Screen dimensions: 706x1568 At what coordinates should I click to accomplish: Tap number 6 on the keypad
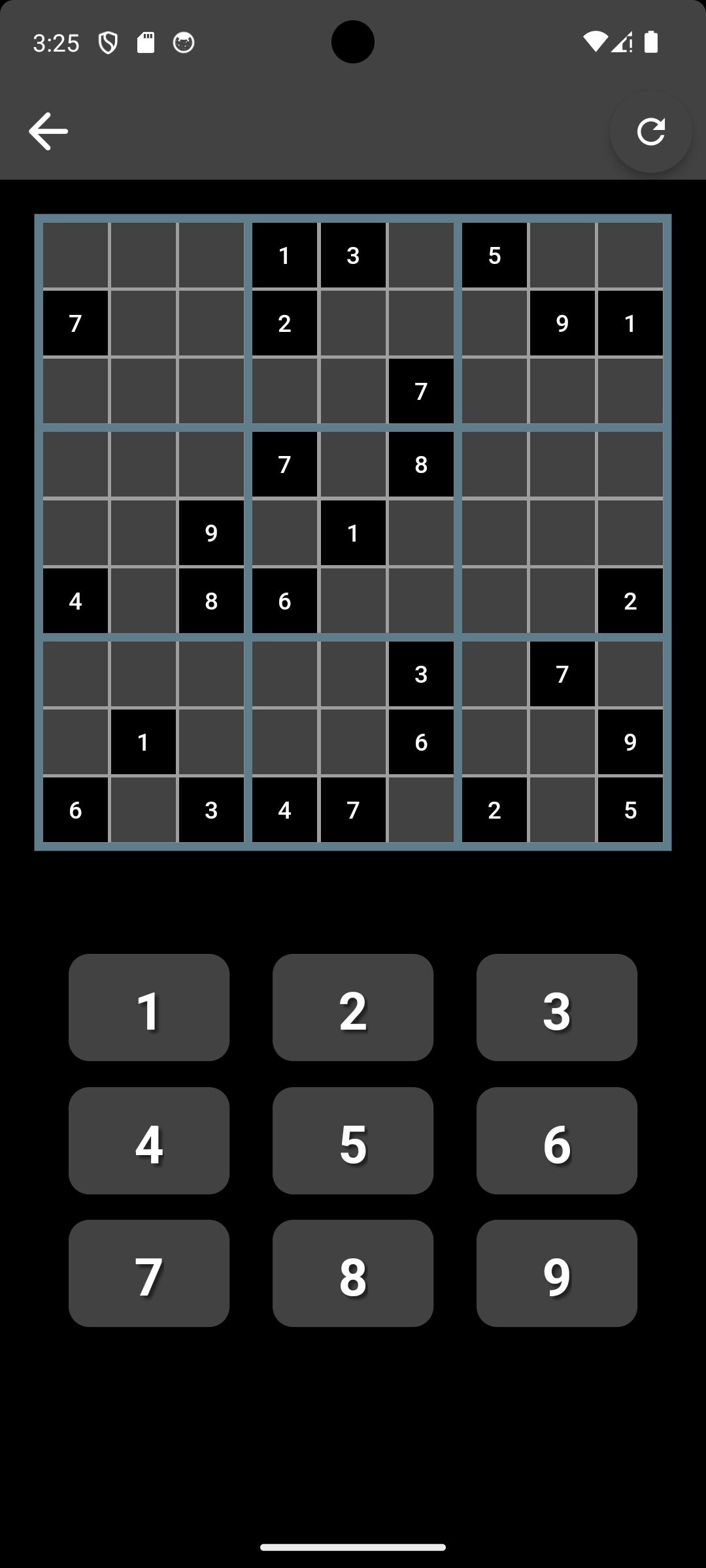[x=557, y=1141]
